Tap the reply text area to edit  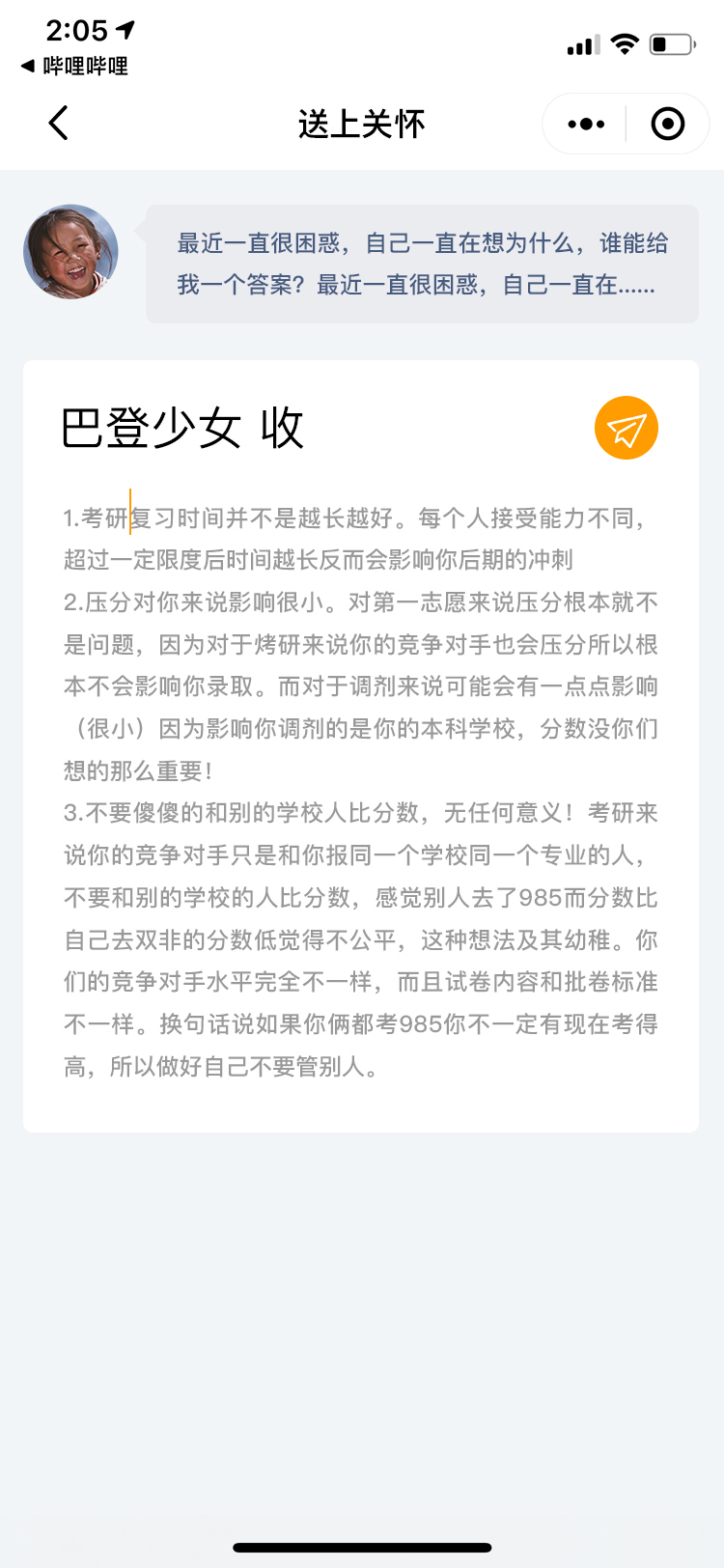361,792
